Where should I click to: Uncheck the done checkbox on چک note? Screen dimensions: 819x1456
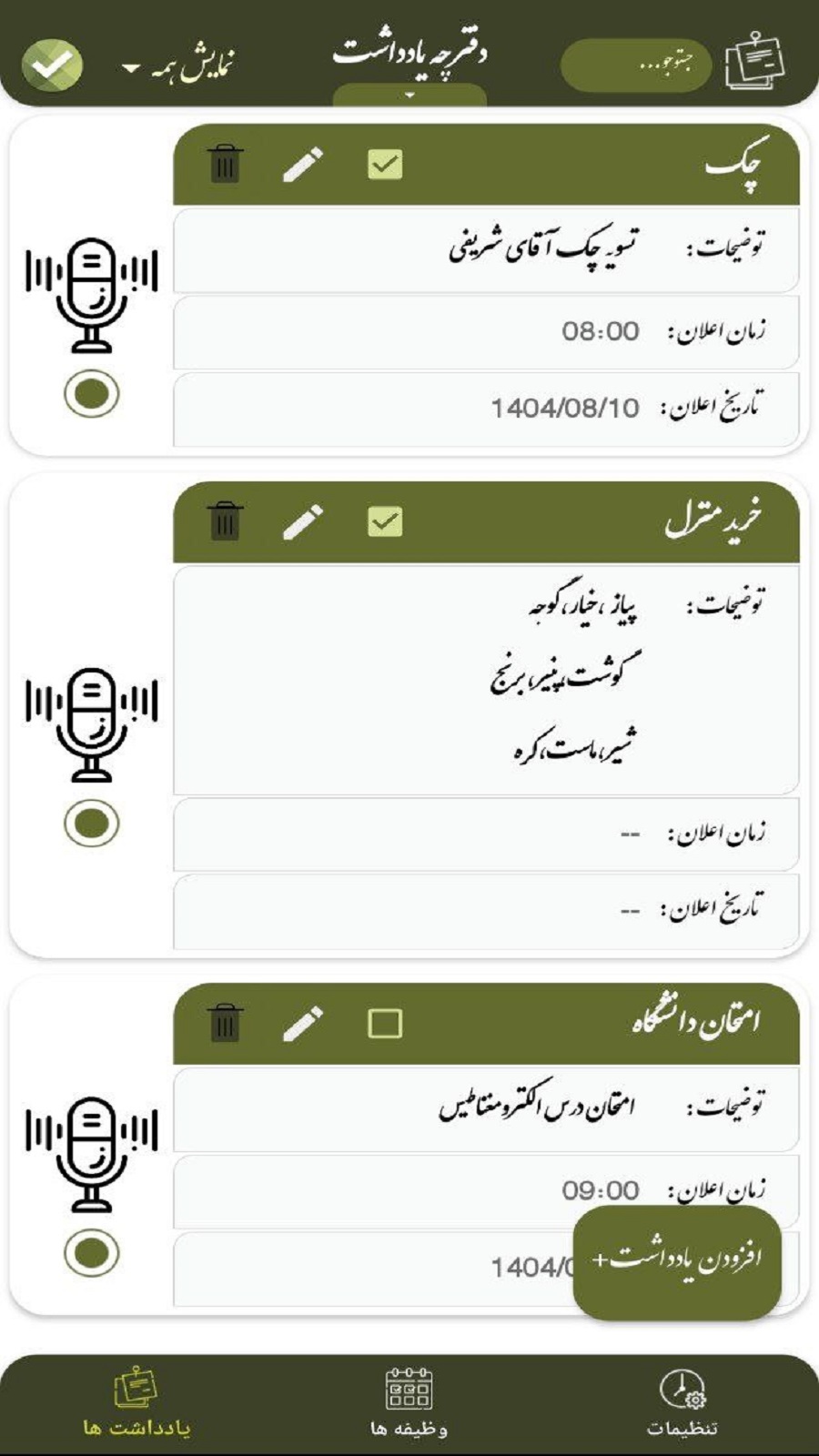(x=385, y=165)
